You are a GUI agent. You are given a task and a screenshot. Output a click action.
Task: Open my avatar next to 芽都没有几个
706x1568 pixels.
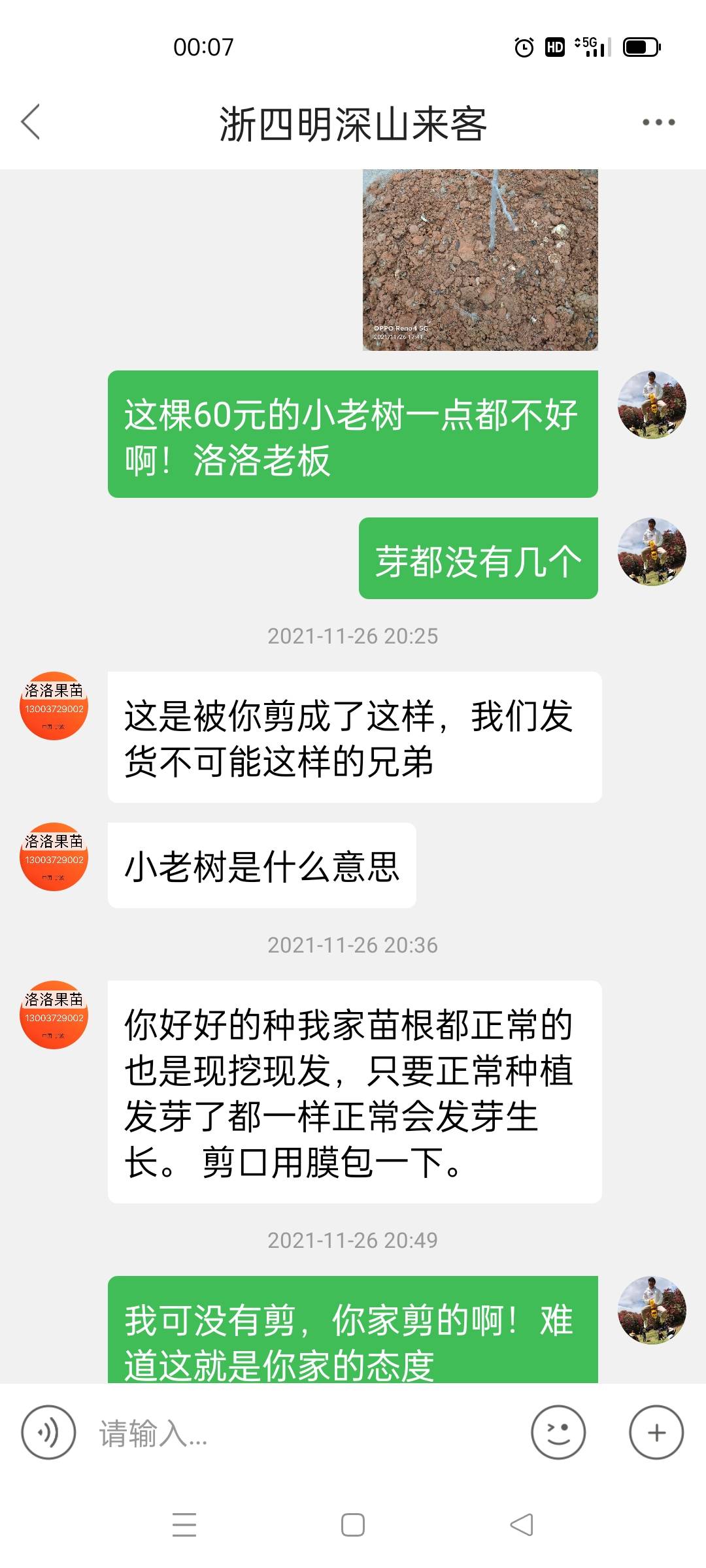(652, 552)
